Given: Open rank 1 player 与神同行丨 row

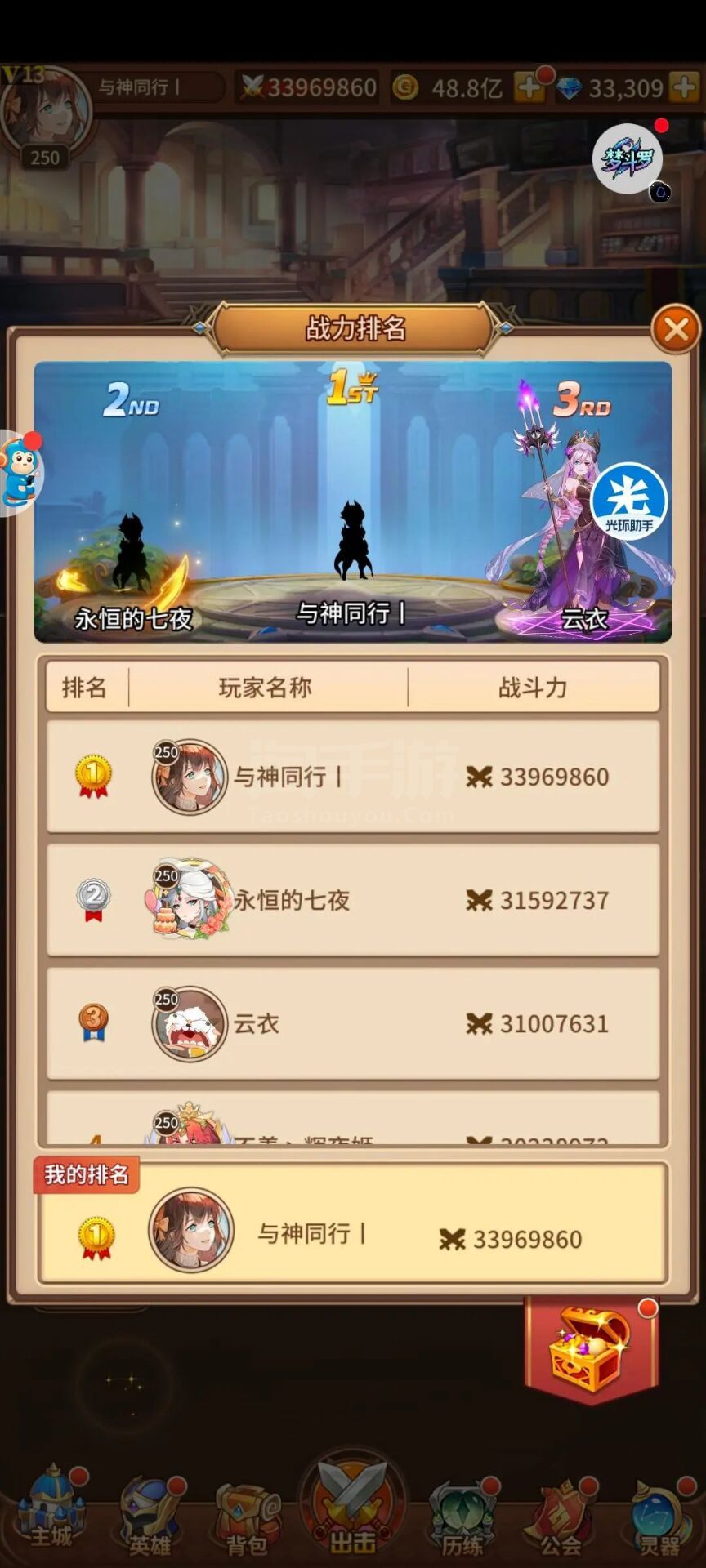Looking at the screenshot, I should pyautogui.click(x=353, y=777).
